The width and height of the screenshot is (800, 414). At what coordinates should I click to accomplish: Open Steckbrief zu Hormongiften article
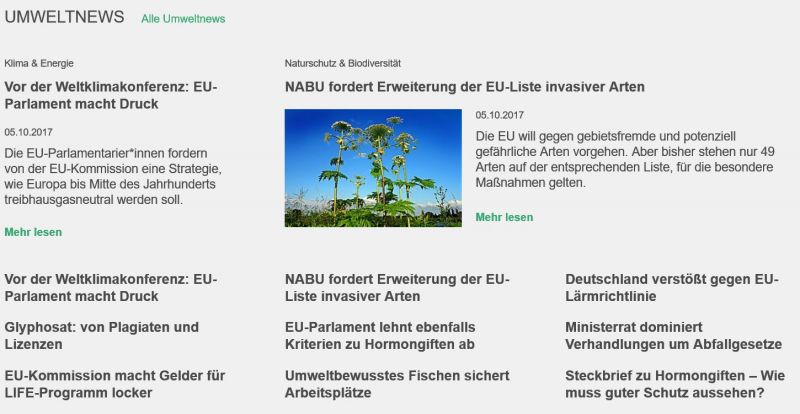coord(675,384)
